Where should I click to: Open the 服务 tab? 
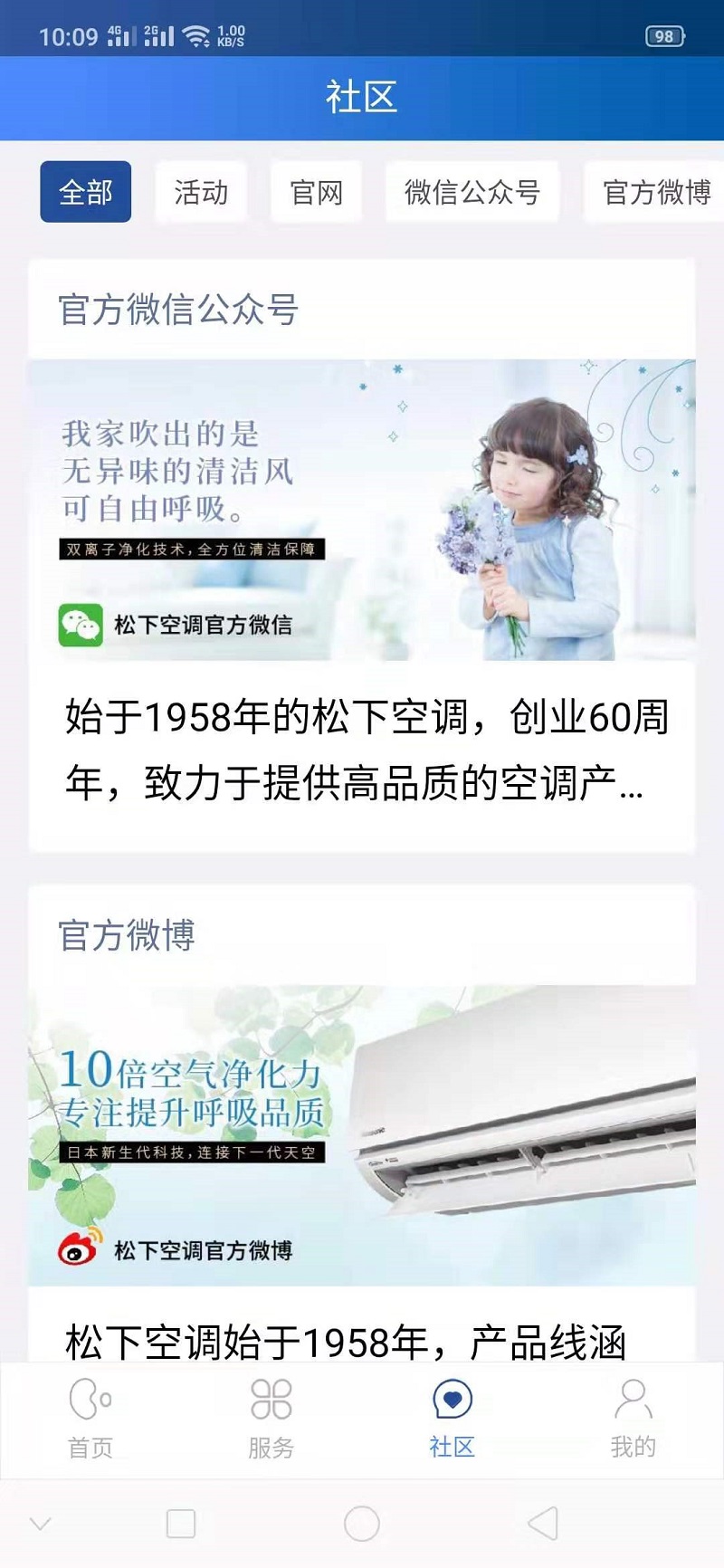[x=271, y=1417]
